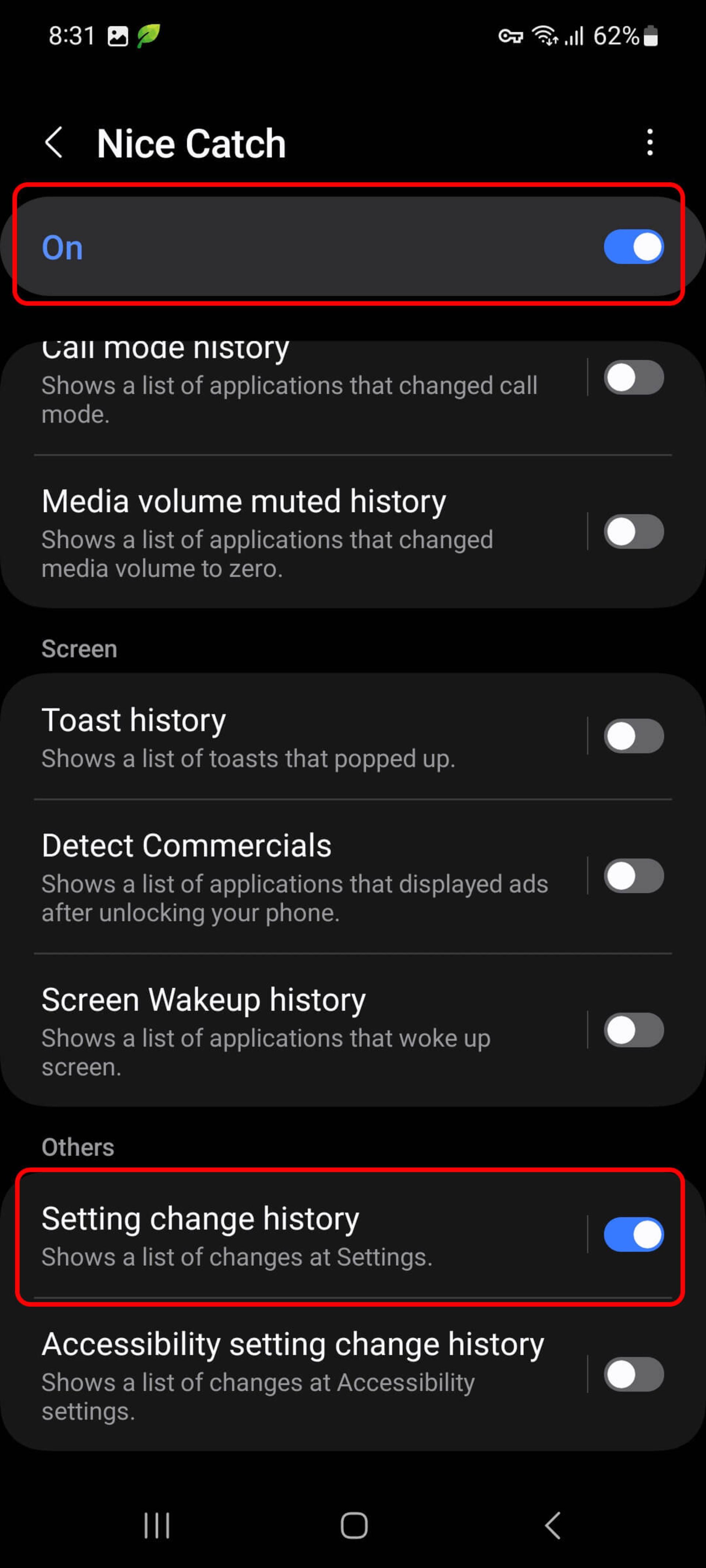Turn off the main Nice Catch switch
706x1568 pixels.
click(x=633, y=247)
